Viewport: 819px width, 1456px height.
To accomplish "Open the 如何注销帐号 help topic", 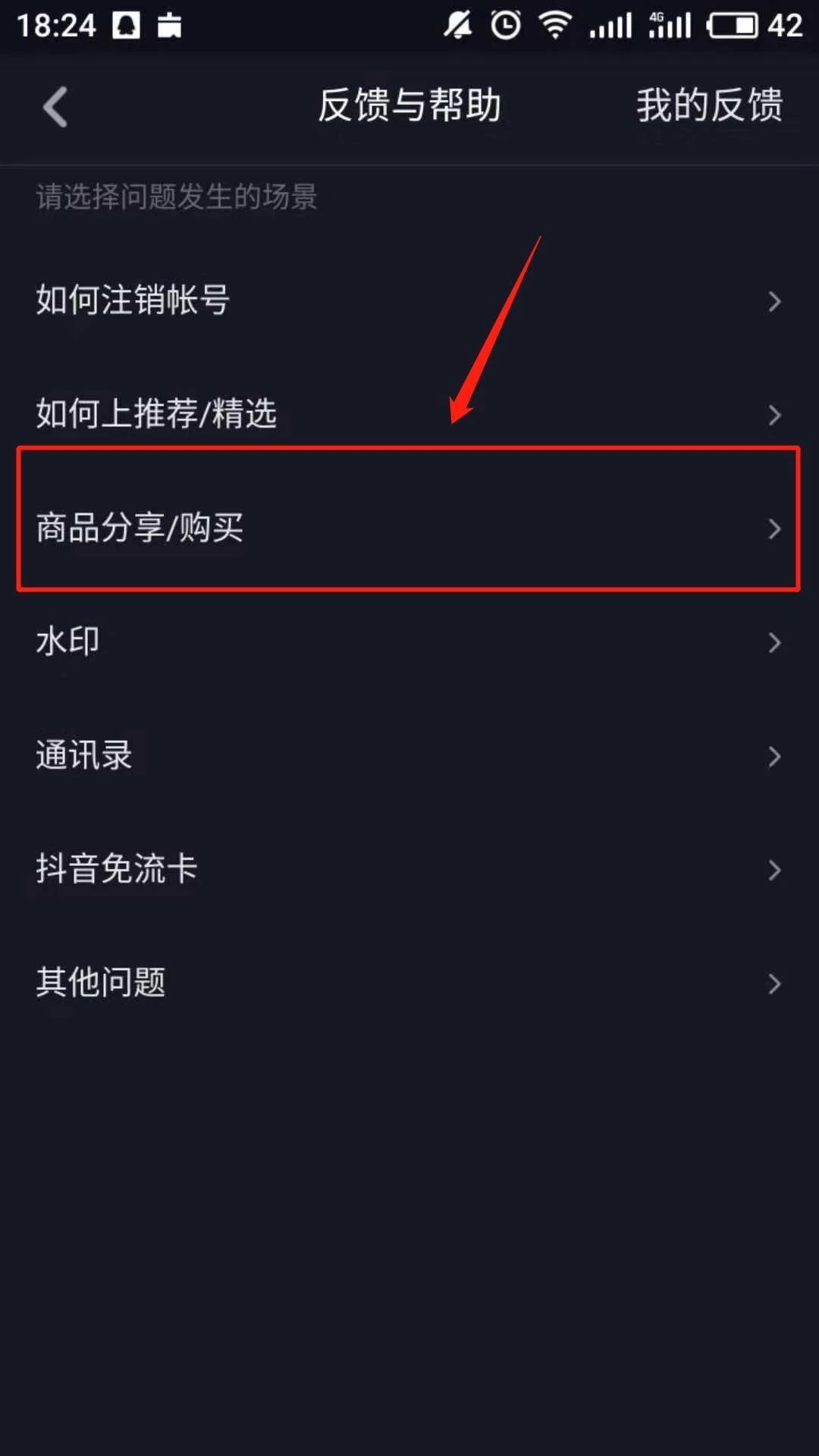I will click(x=409, y=300).
